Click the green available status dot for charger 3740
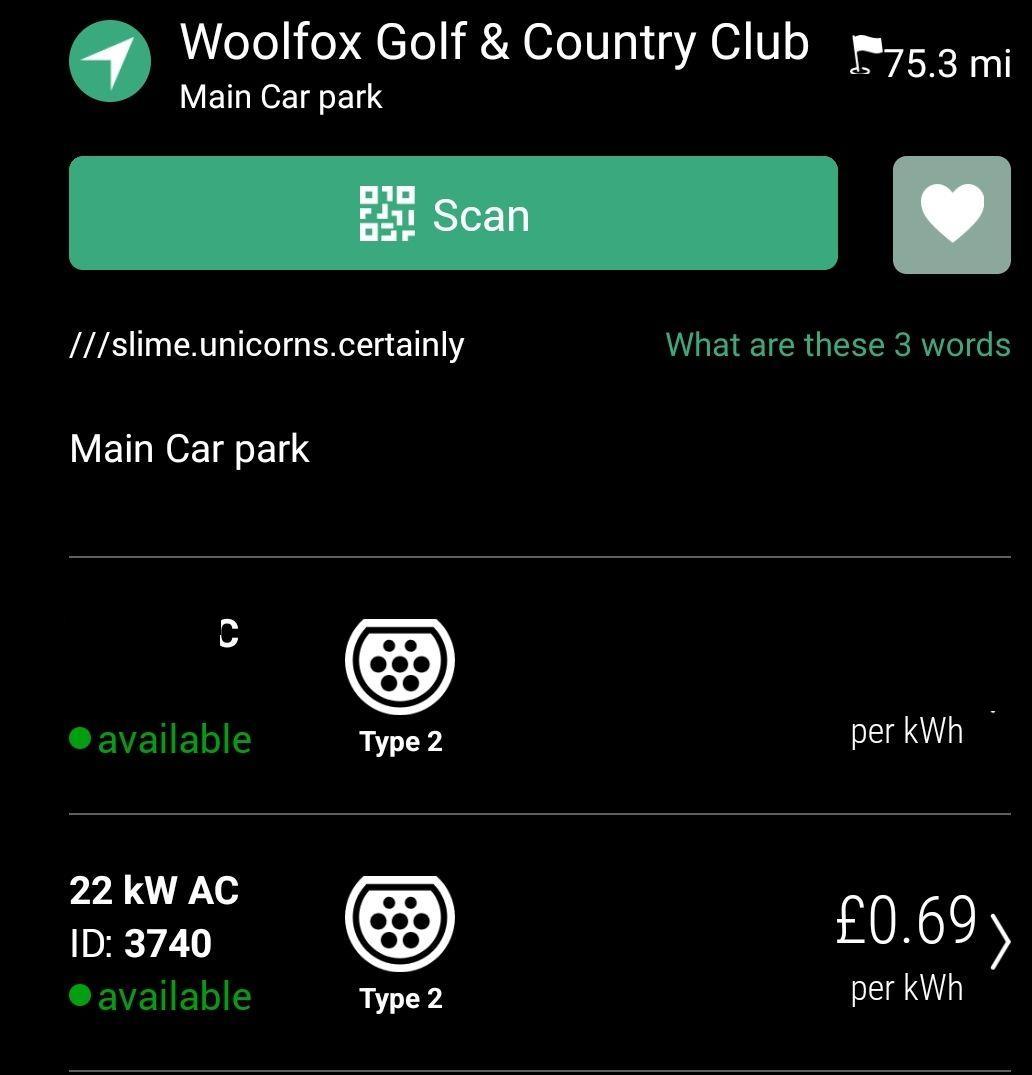Screen dimensions: 1032x1075 click(x=80, y=996)
